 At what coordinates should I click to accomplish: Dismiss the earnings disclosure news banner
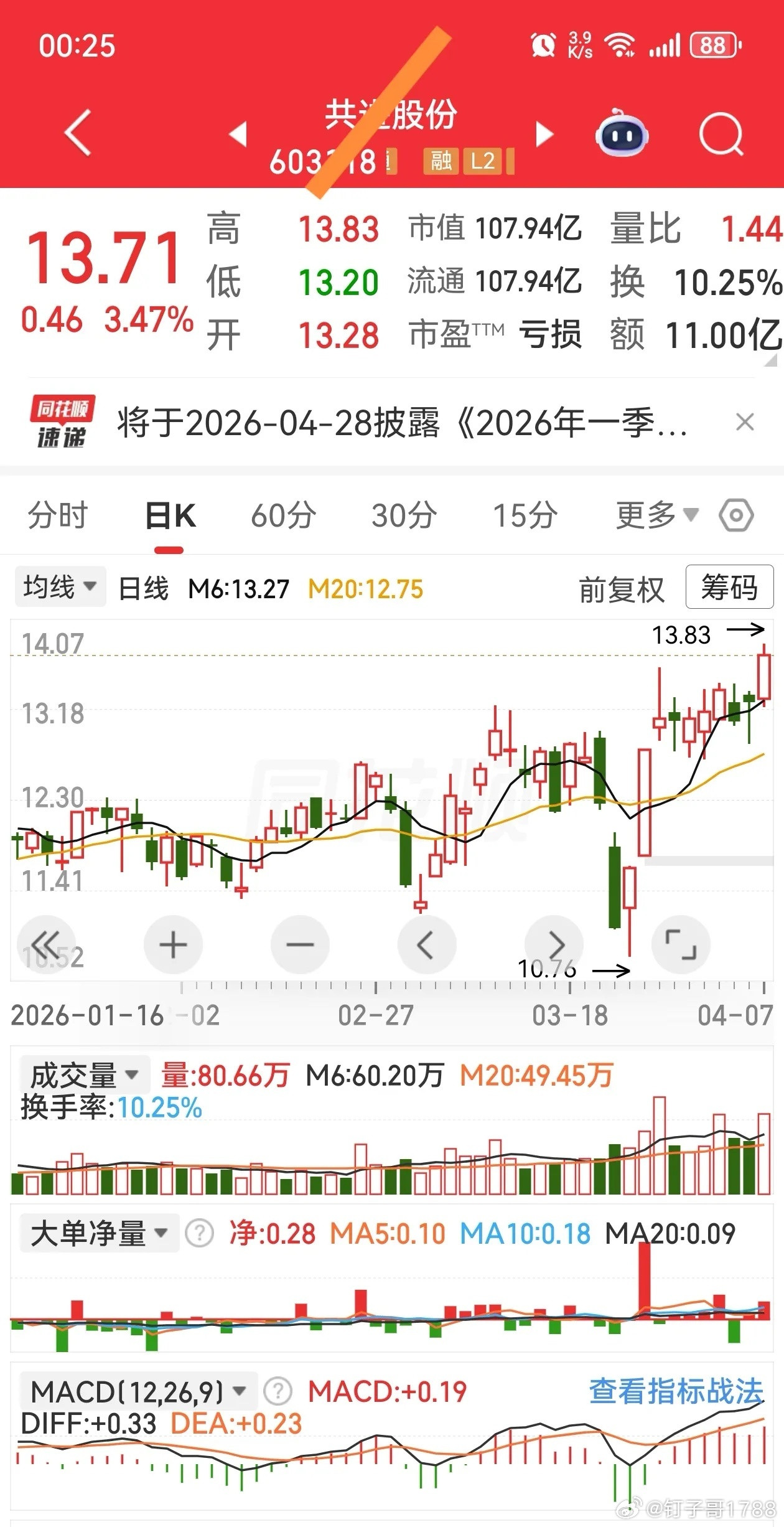(x=745, y=423)
